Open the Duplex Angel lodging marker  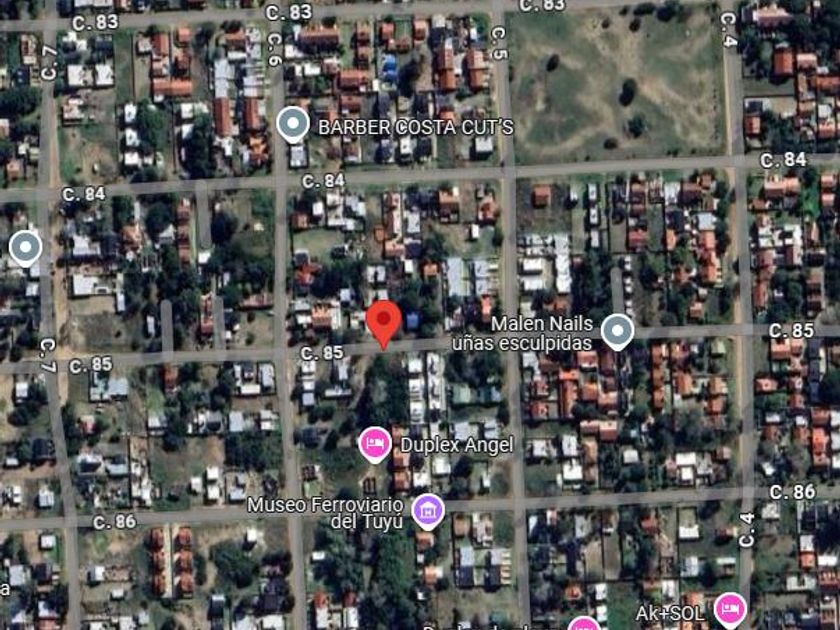375,443
